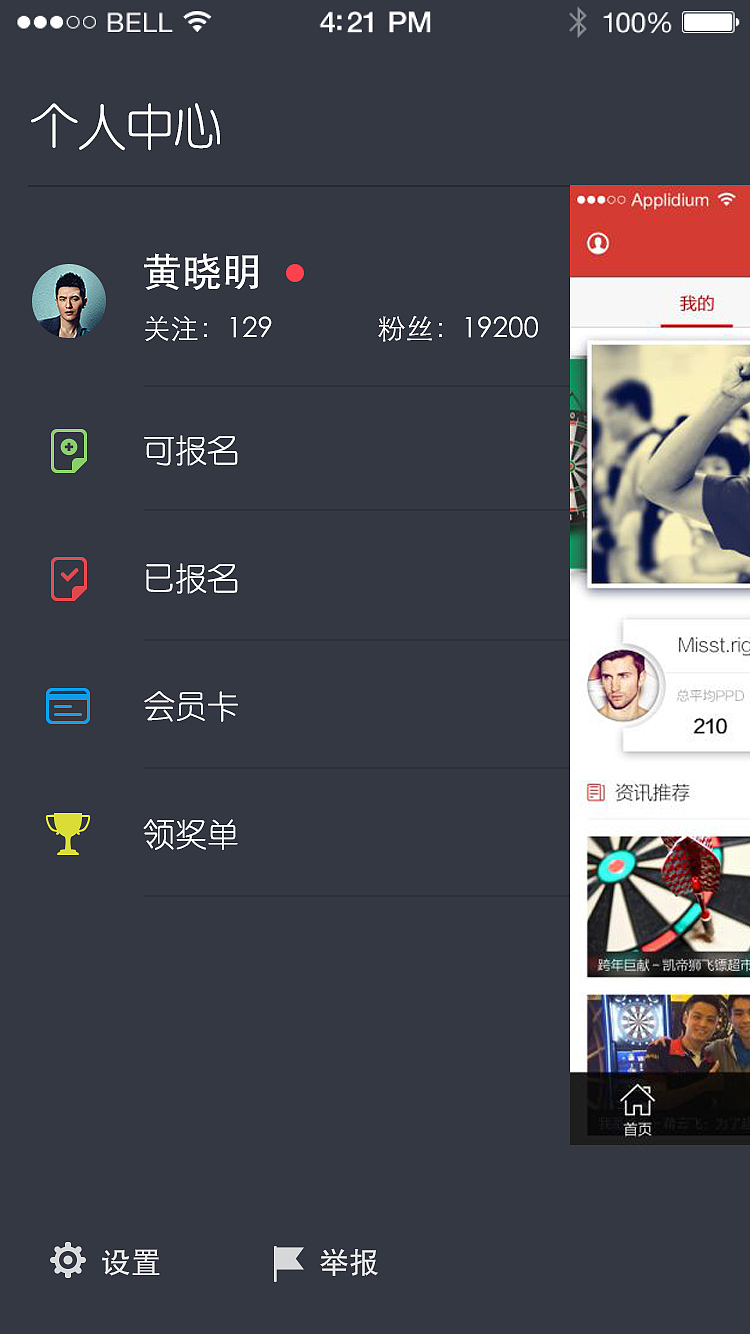Tap the green 可报名 registration icon
This screenshot has height=1334, width=750.
coord(68,451)
